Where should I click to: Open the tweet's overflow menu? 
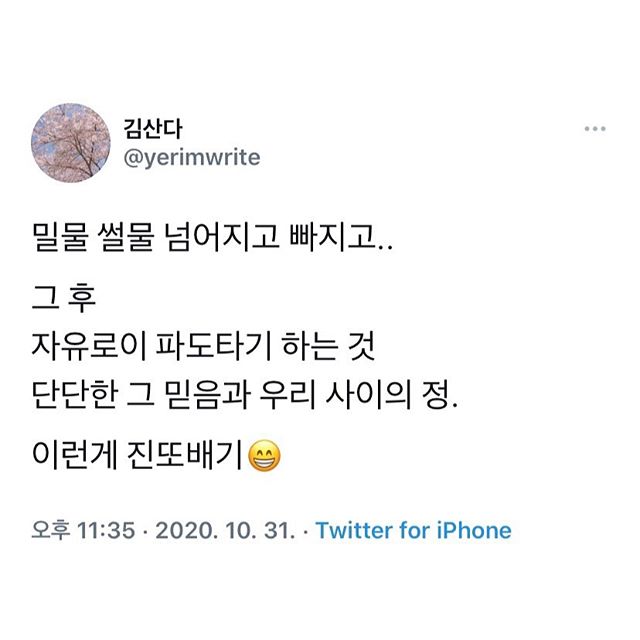[595, 129]
